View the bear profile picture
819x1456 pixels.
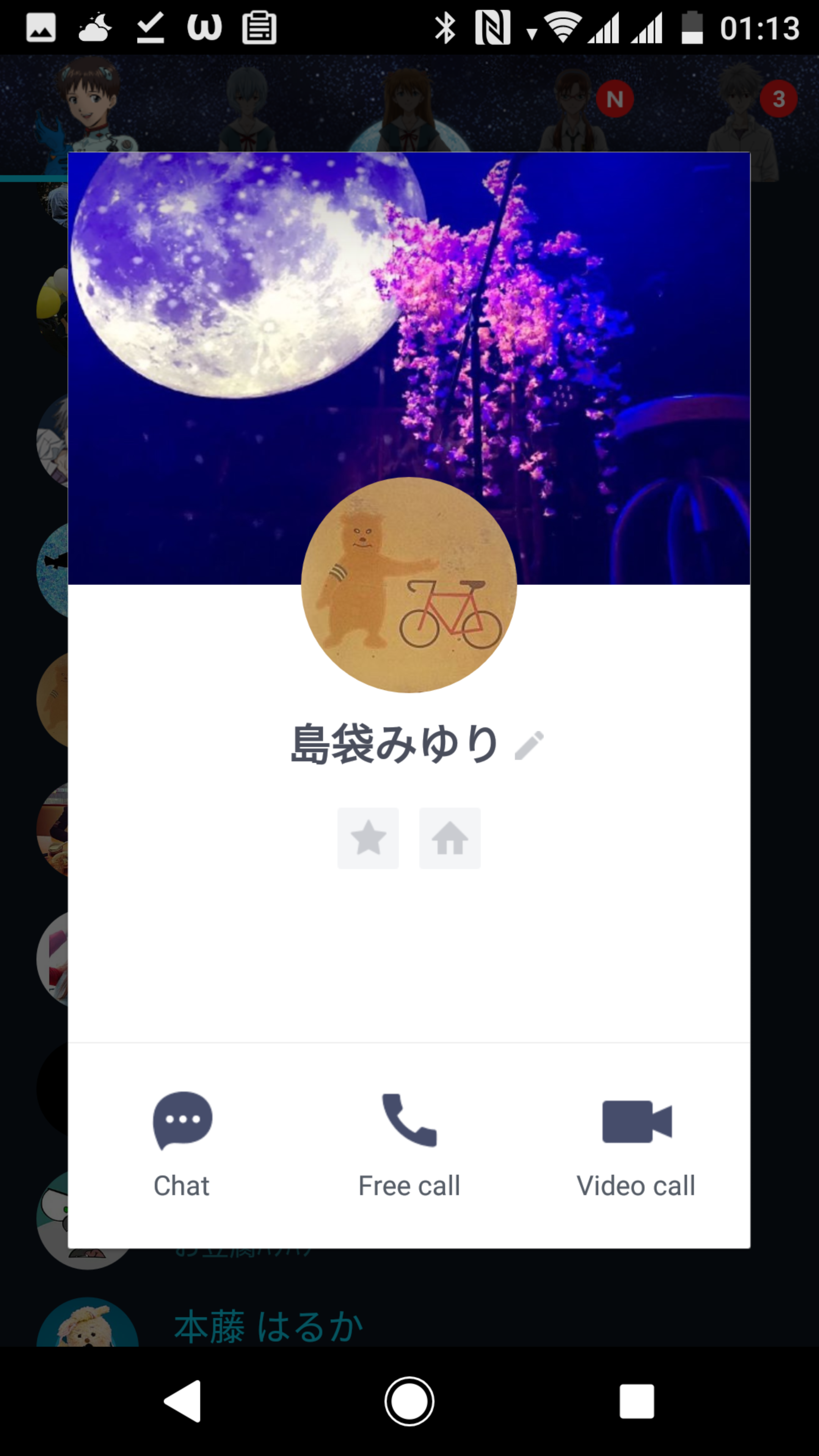[409, 584]
